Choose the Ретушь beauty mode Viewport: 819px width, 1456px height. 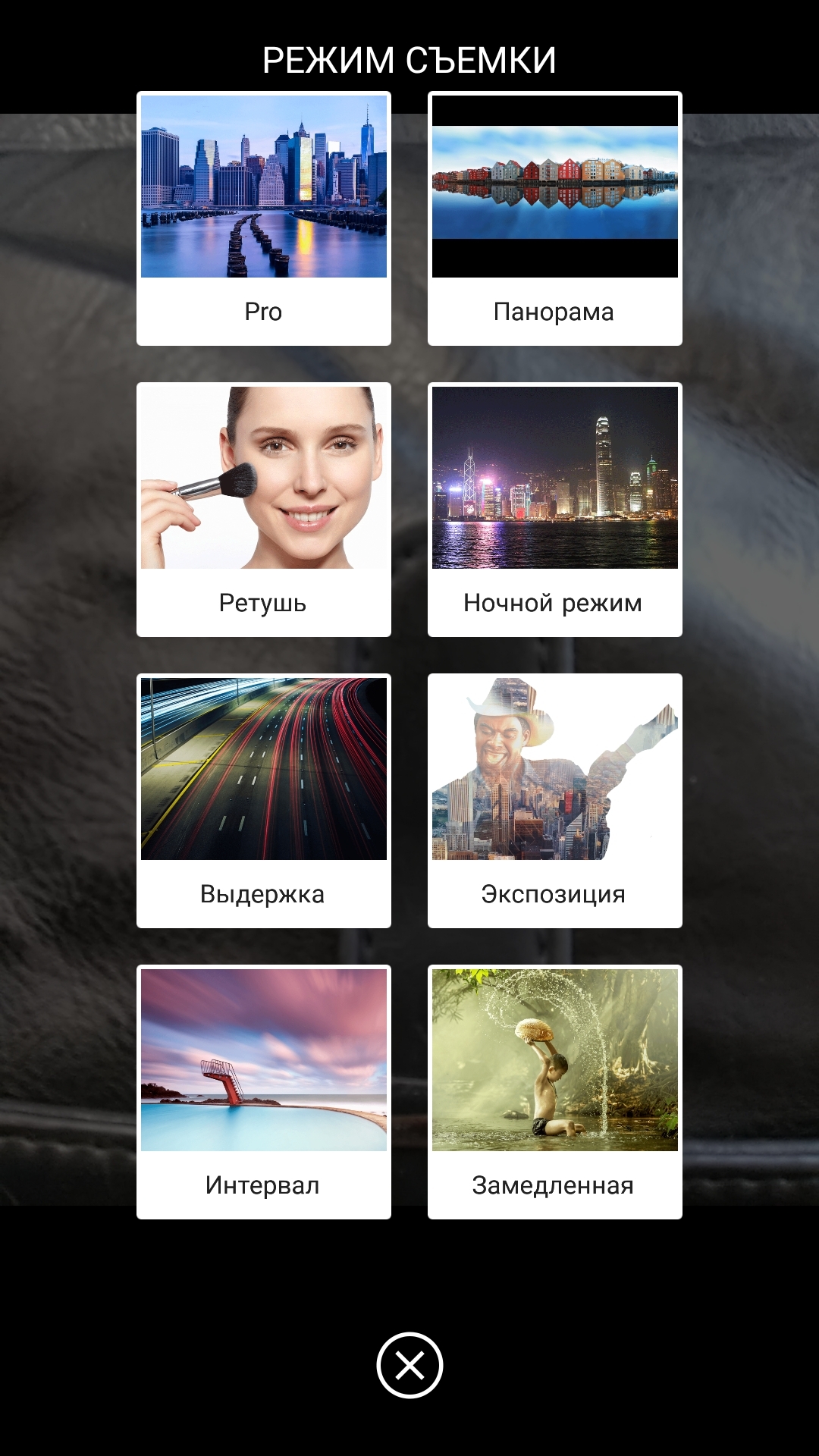click(x=263, y=510)
